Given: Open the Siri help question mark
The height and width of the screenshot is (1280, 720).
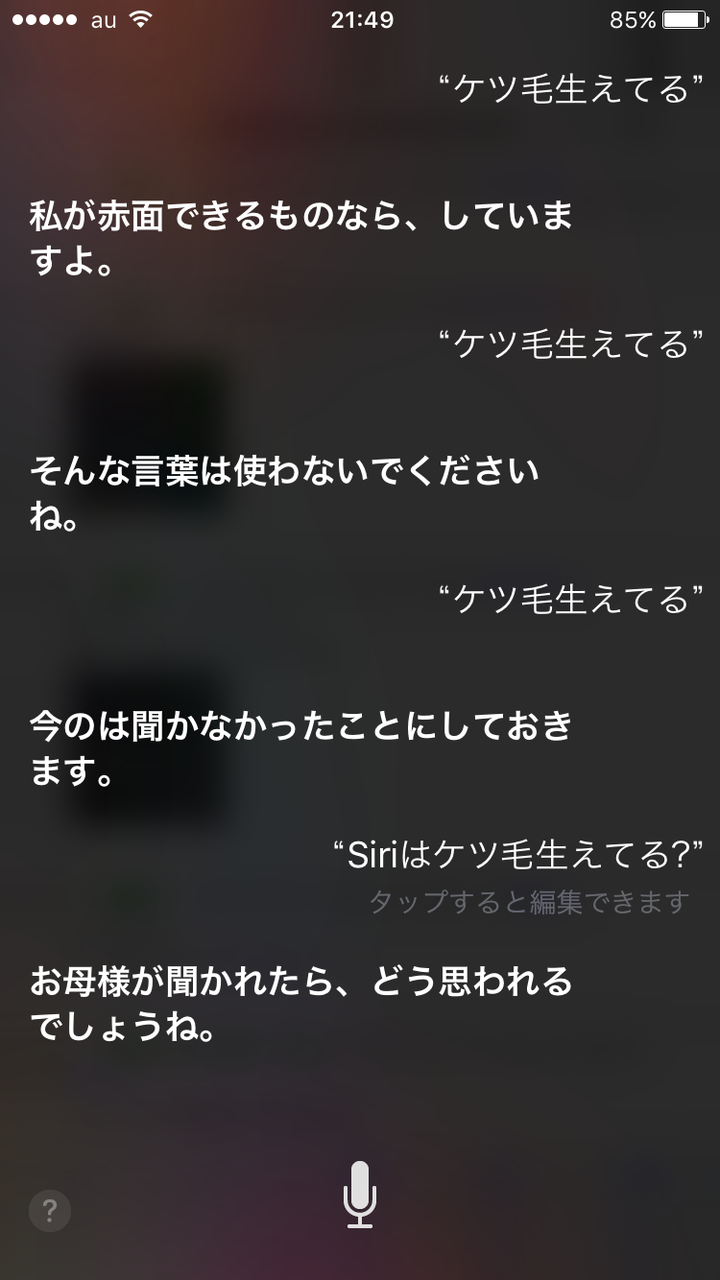Looking at the screenshot, I should point(50,1211).
